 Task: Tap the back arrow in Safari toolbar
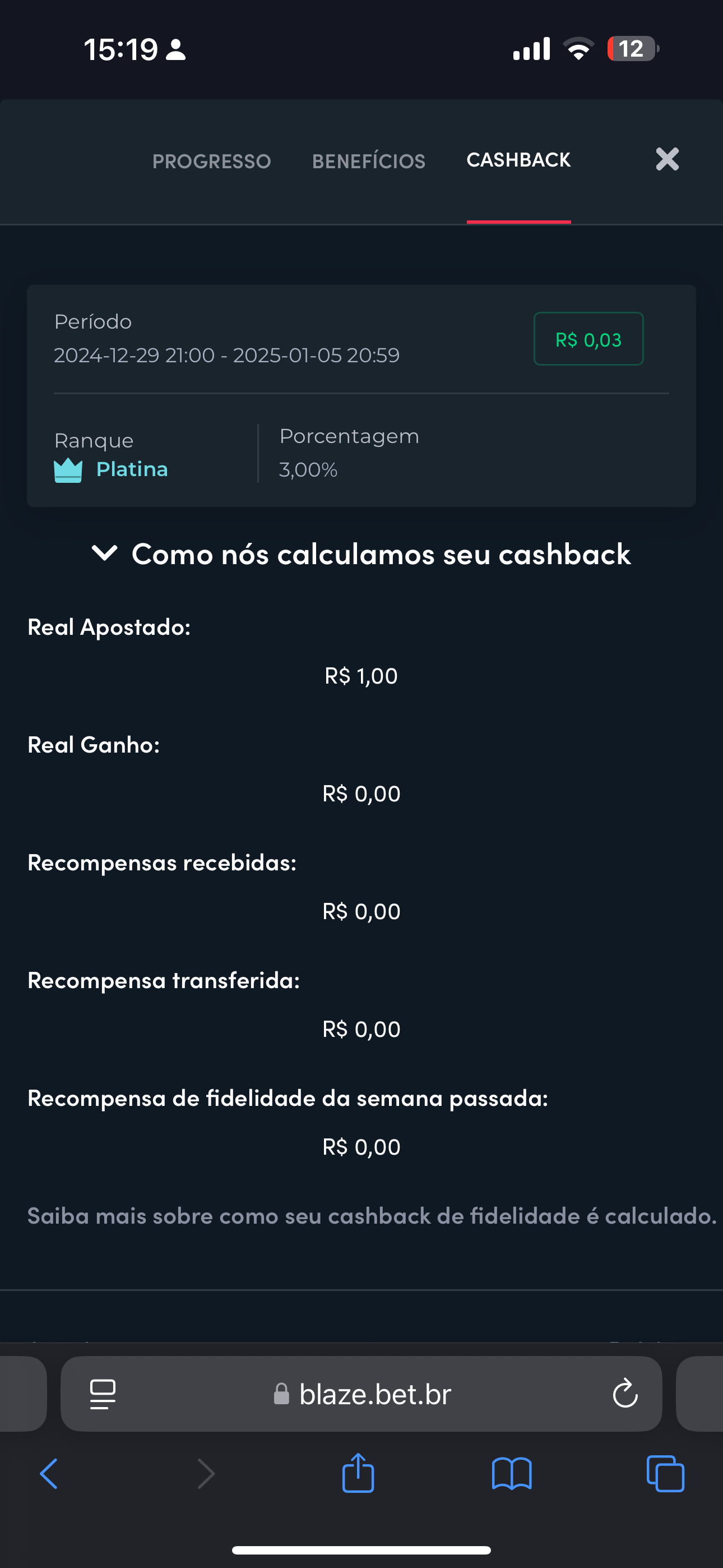click(49, 1474)
